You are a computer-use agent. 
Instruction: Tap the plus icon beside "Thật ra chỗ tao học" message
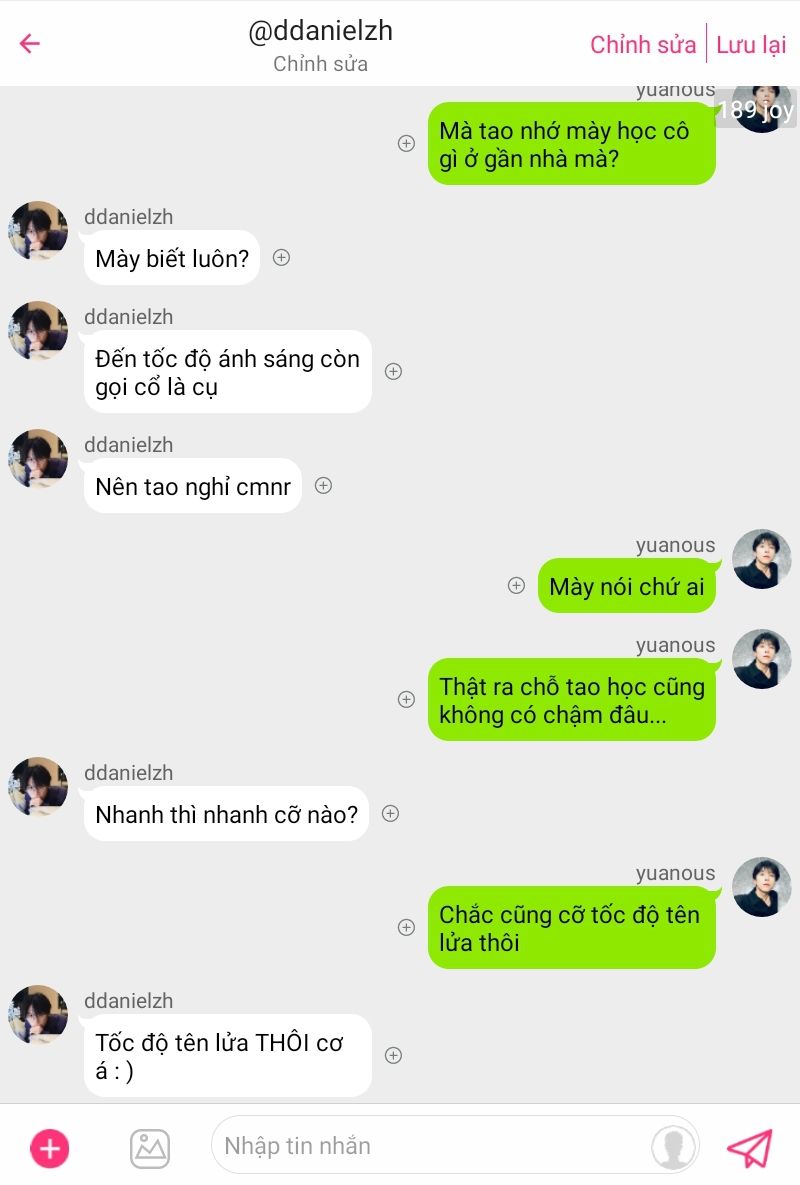406,699
